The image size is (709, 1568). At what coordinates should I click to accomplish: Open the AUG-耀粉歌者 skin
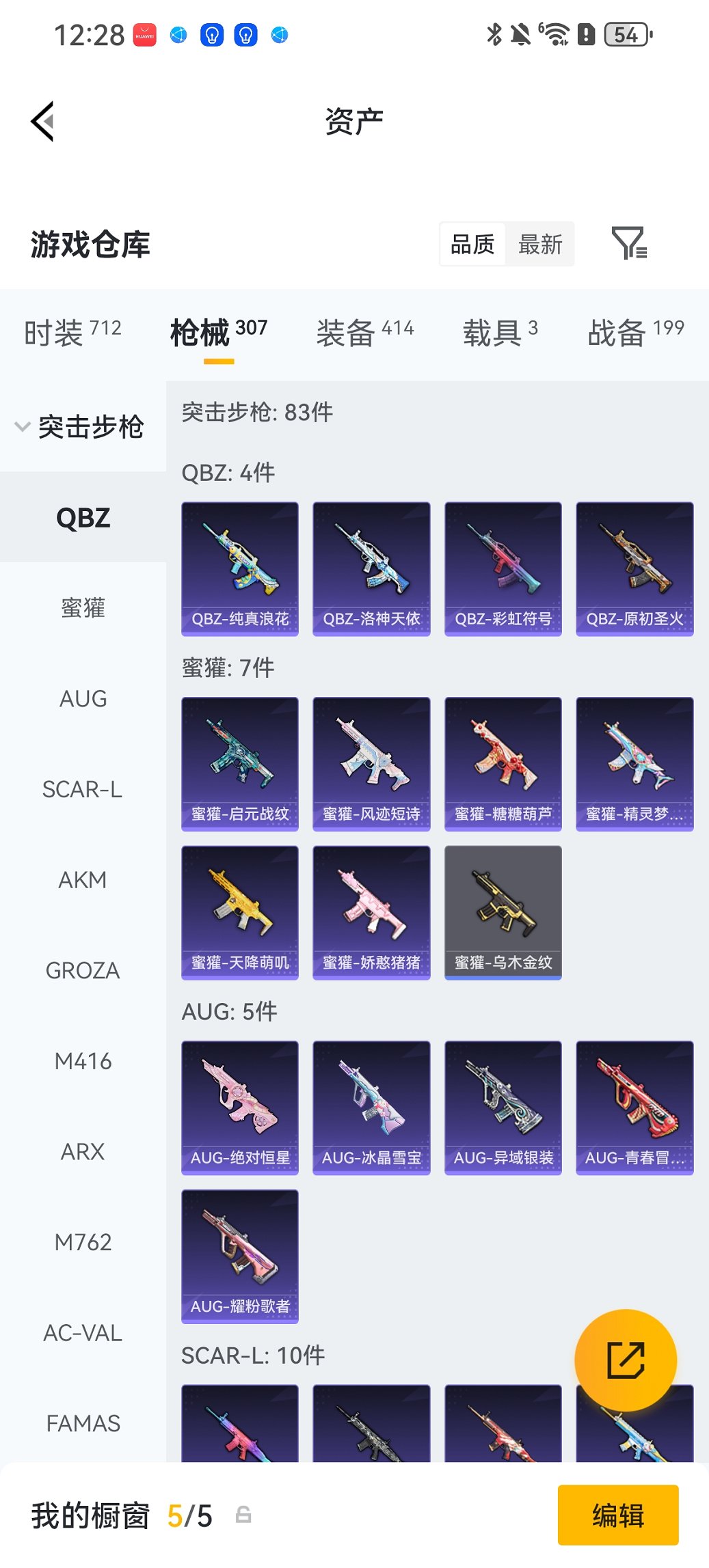tap(240, 1256)
